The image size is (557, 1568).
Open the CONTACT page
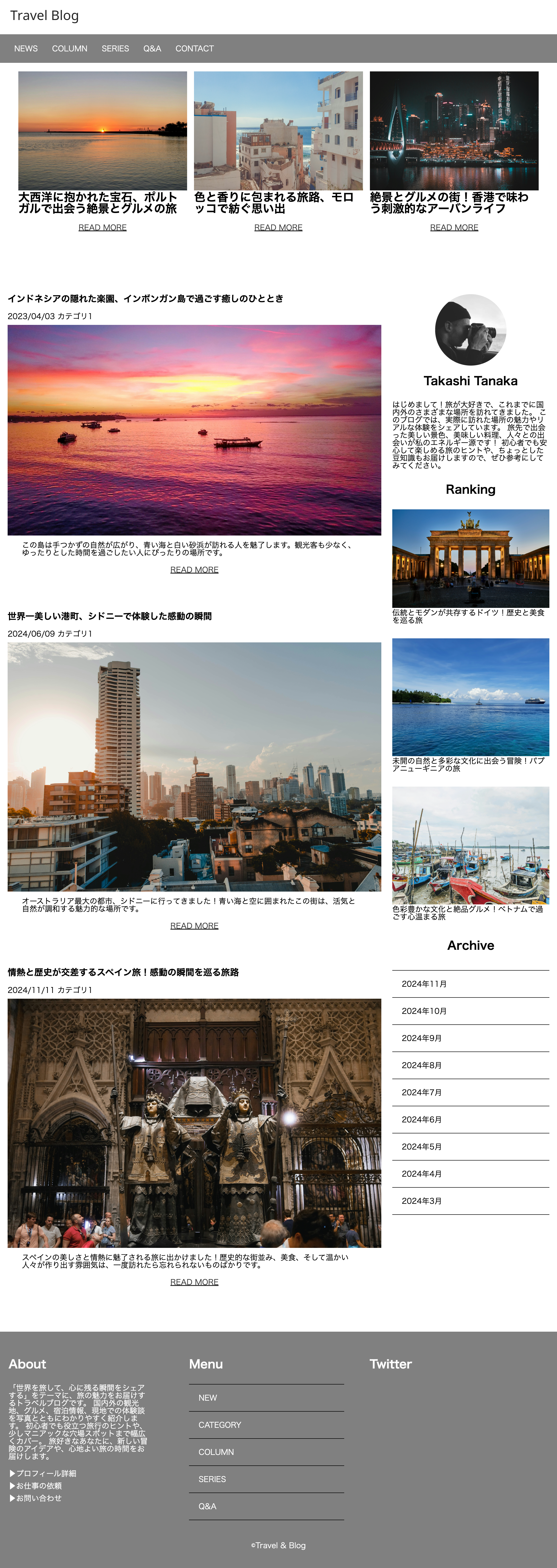click(194, 49)
